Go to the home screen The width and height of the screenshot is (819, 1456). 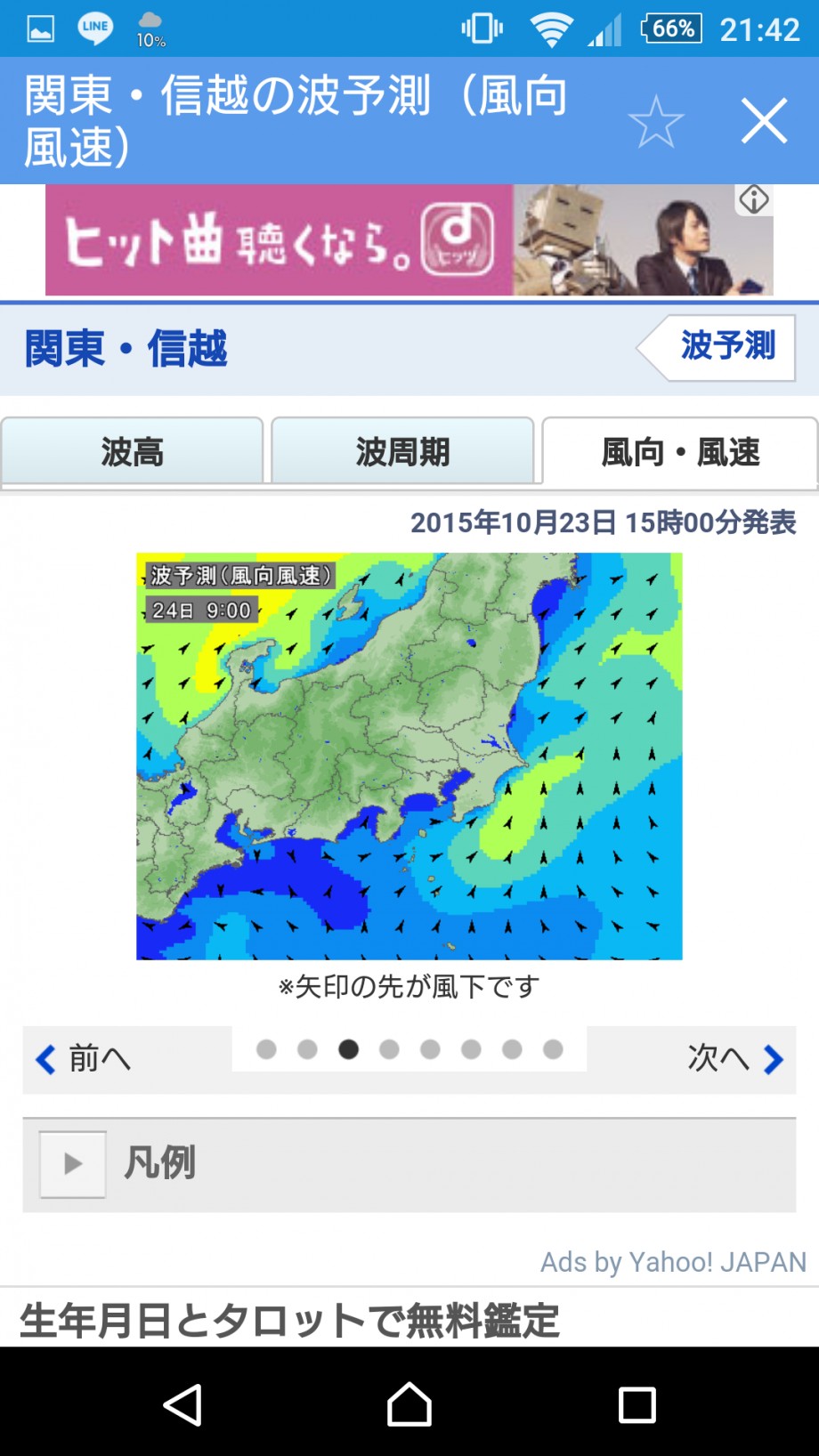pos(409,1405)
